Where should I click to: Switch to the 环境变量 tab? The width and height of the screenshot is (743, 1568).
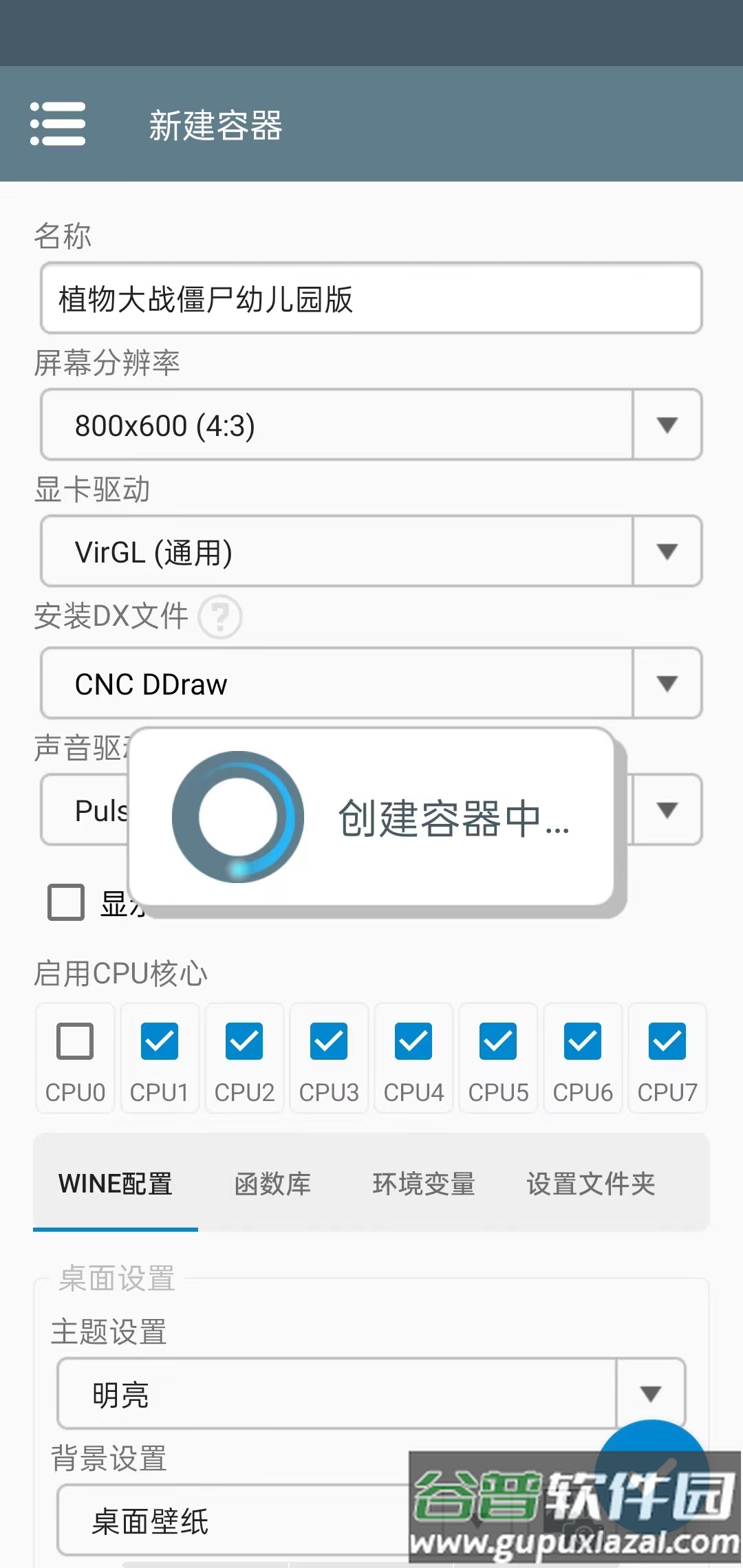pos(424,1184)
